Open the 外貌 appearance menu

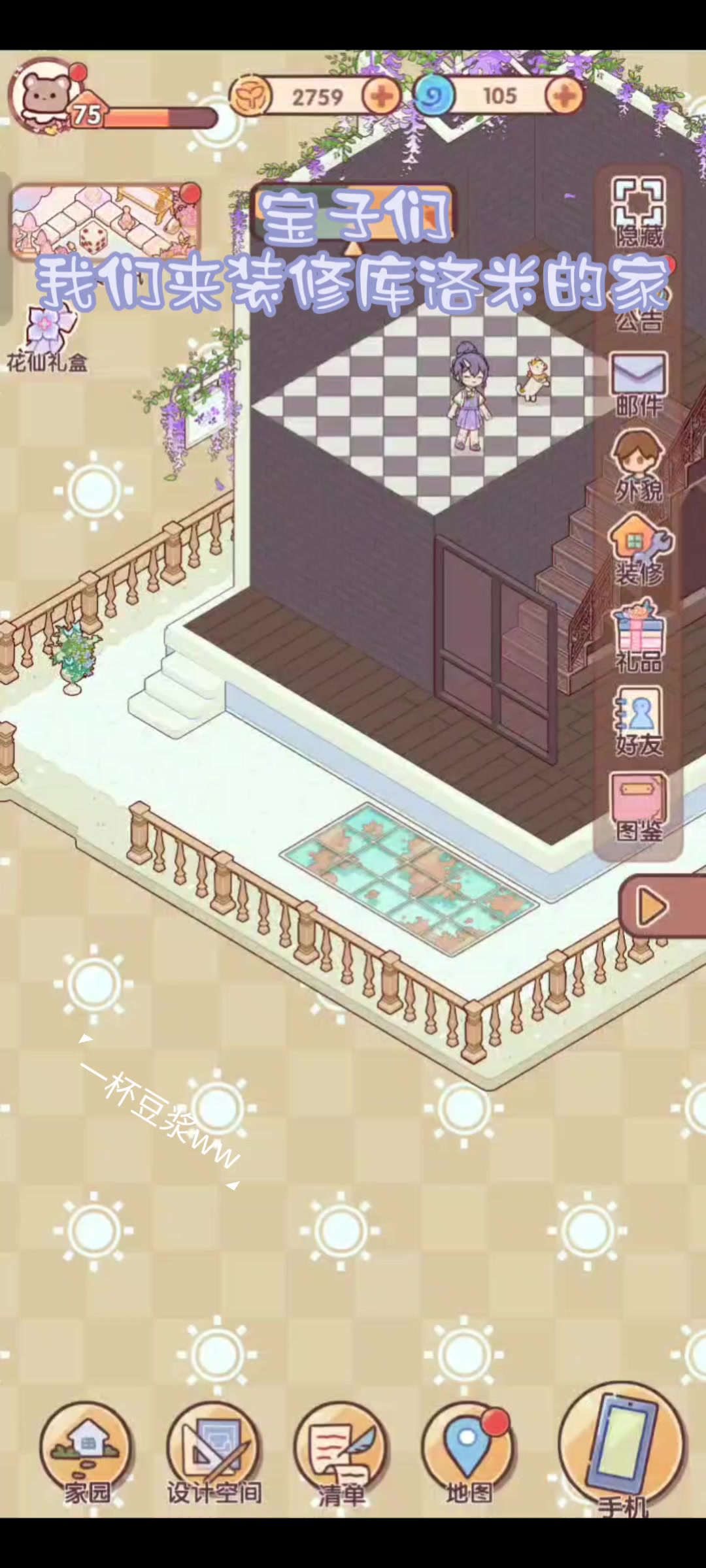point(638,466)
